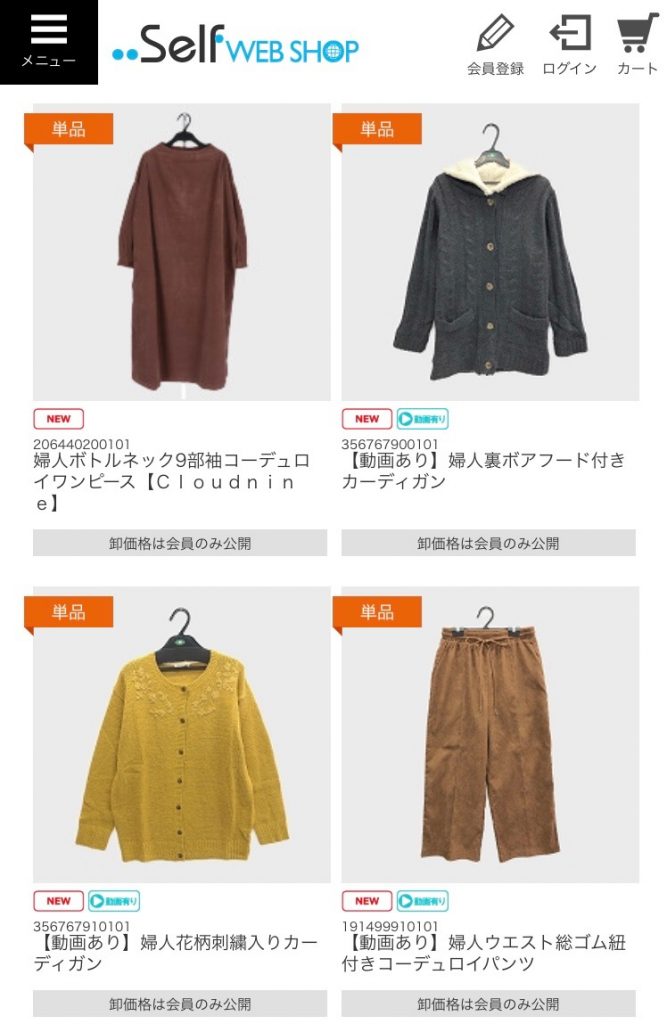Tap 卸価格は会員のみ公開 under the corduroy pants
Viewport: 667px width, 1024px height.
(488, 1004)
